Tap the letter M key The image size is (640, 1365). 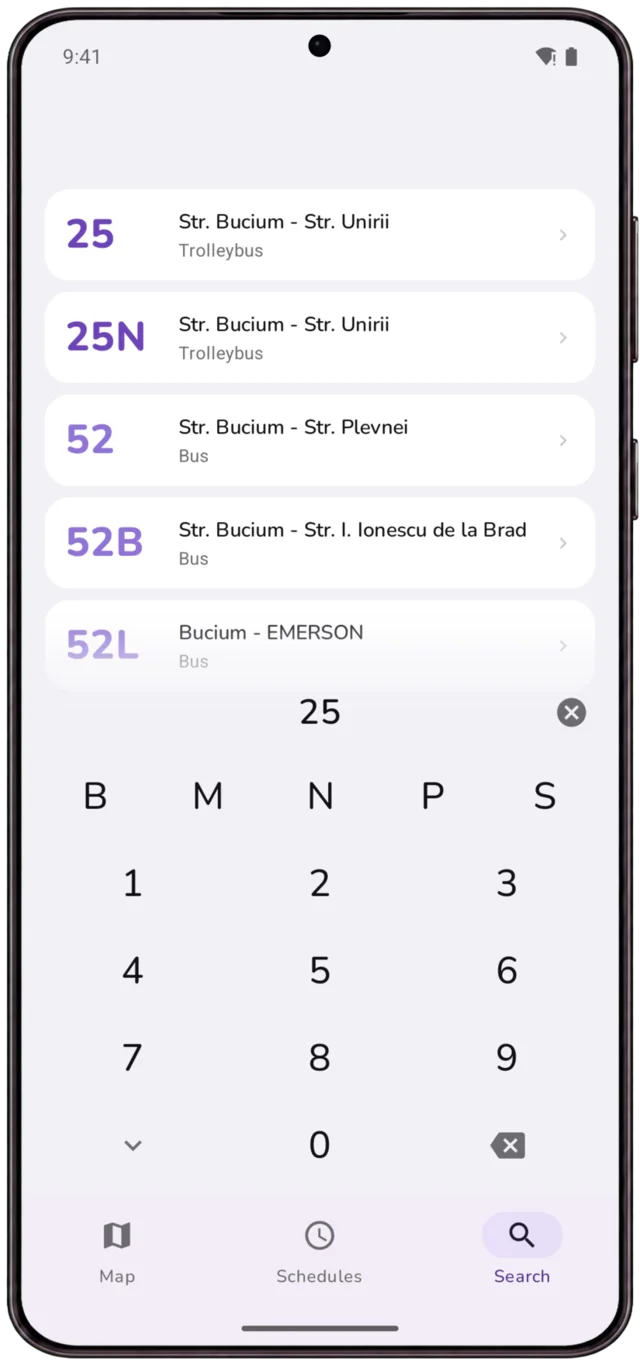click(x=207, y=797)
